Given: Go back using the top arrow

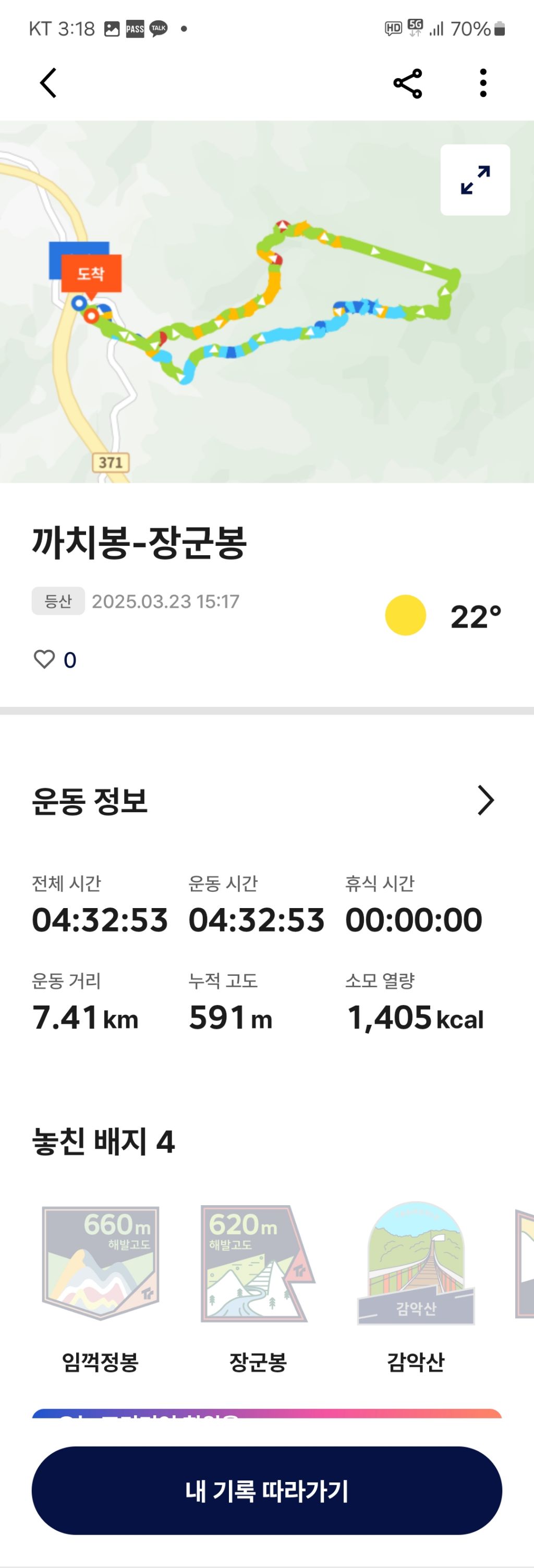Looking at the screenshot, I should coord(48,83).
